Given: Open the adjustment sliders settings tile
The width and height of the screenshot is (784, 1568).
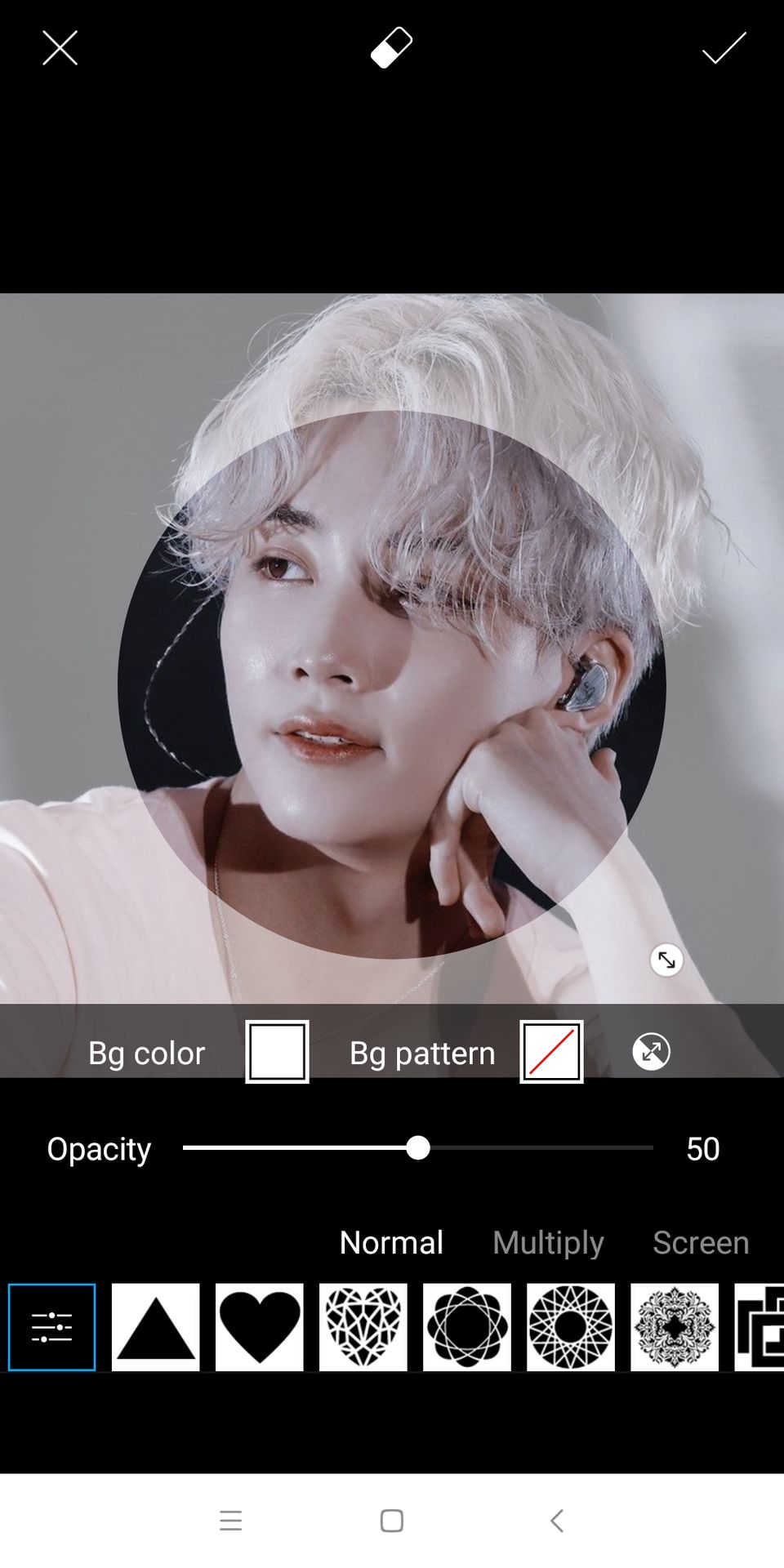Looking at the screenshot, I should (51, 1327).
